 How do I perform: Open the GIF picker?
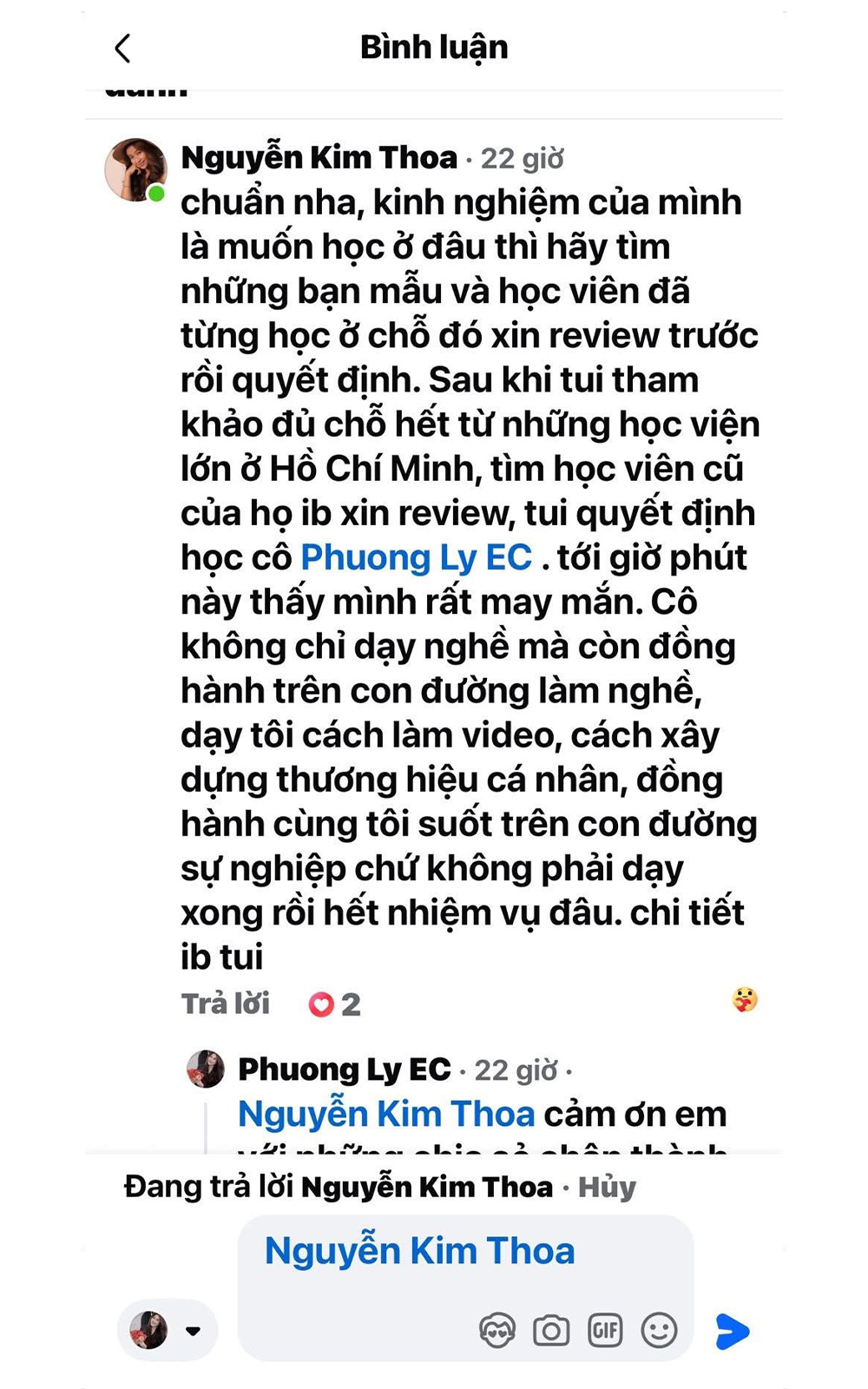point(605,1330)
